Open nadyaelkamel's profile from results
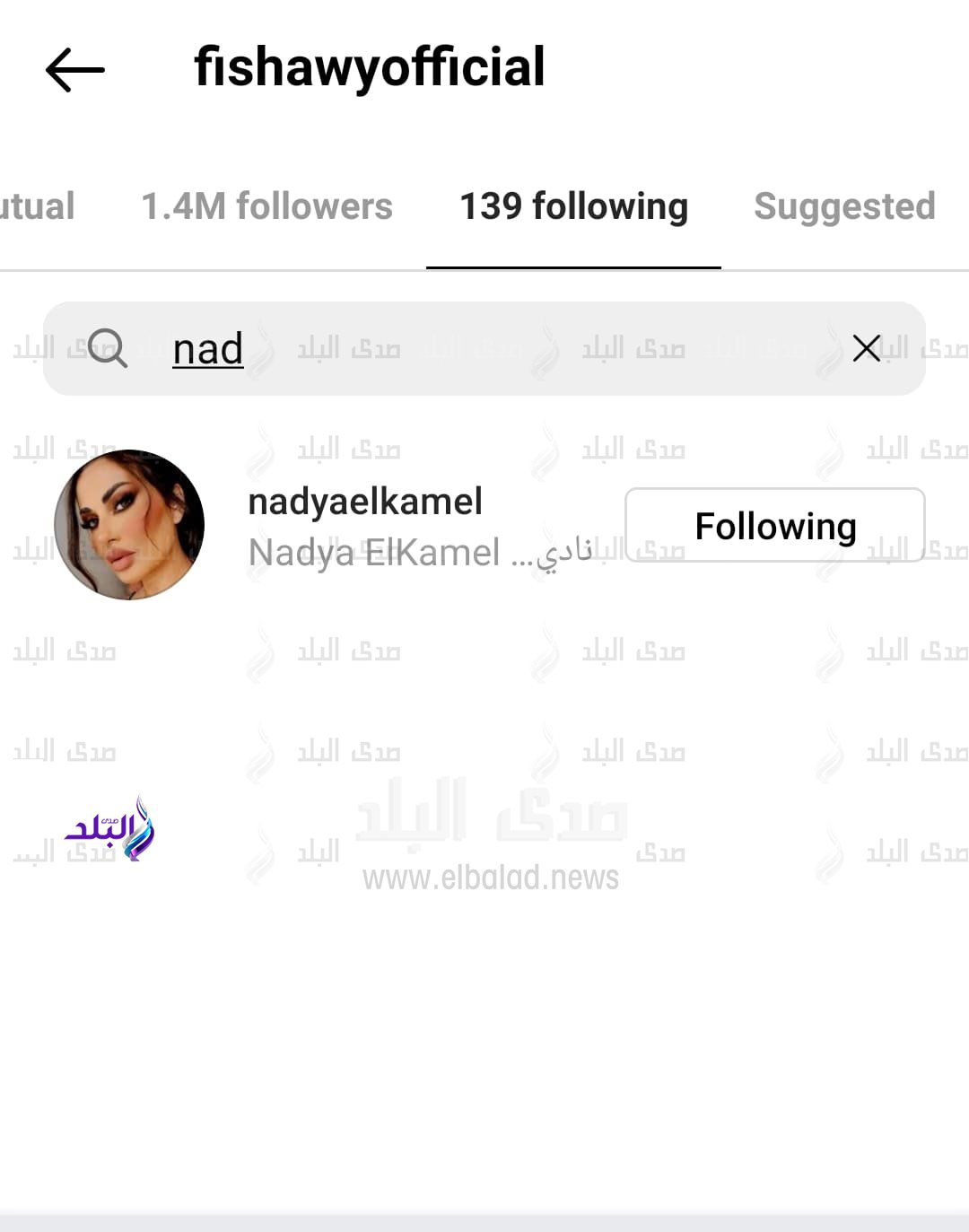The width and height of the screenshot is (969, 1232). (365, 502)
